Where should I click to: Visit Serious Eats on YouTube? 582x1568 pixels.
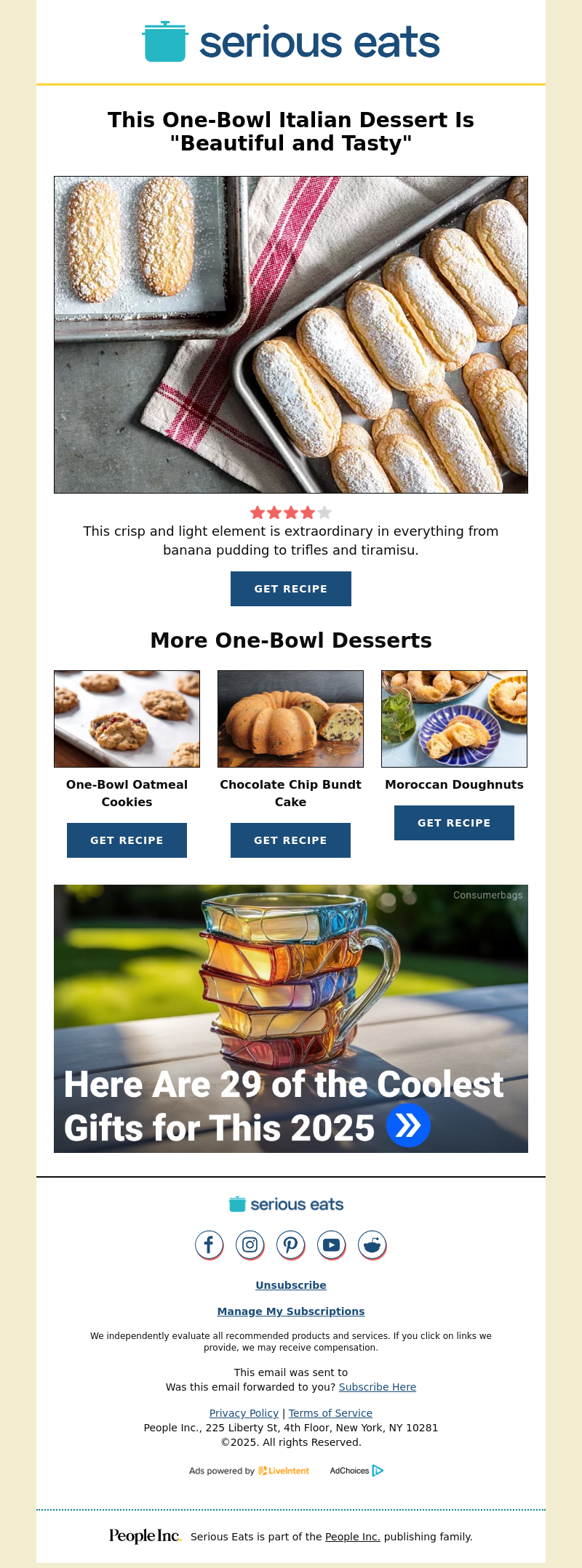coord(331,1245)
